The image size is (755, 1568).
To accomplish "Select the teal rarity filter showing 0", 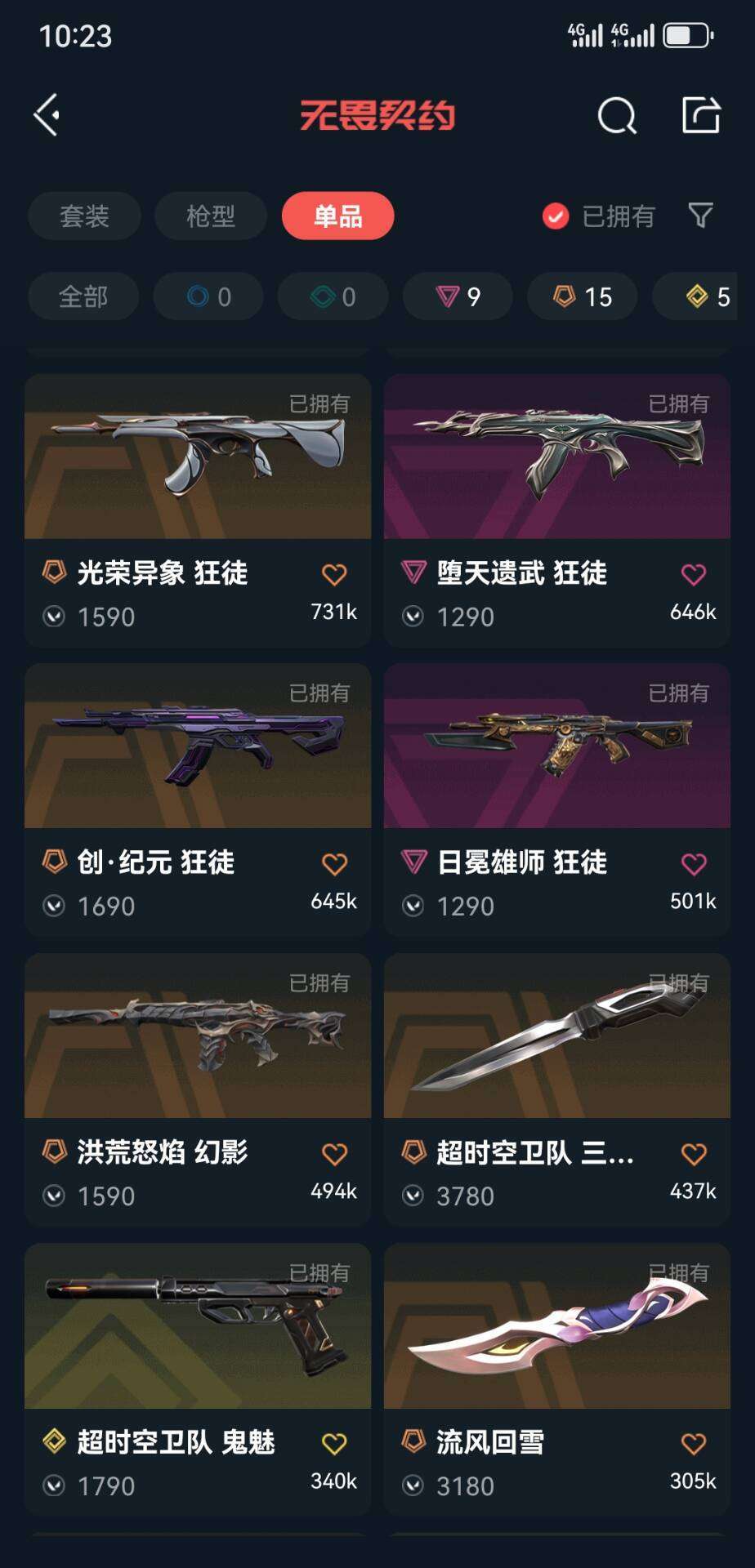I will (x=333, y=296).
